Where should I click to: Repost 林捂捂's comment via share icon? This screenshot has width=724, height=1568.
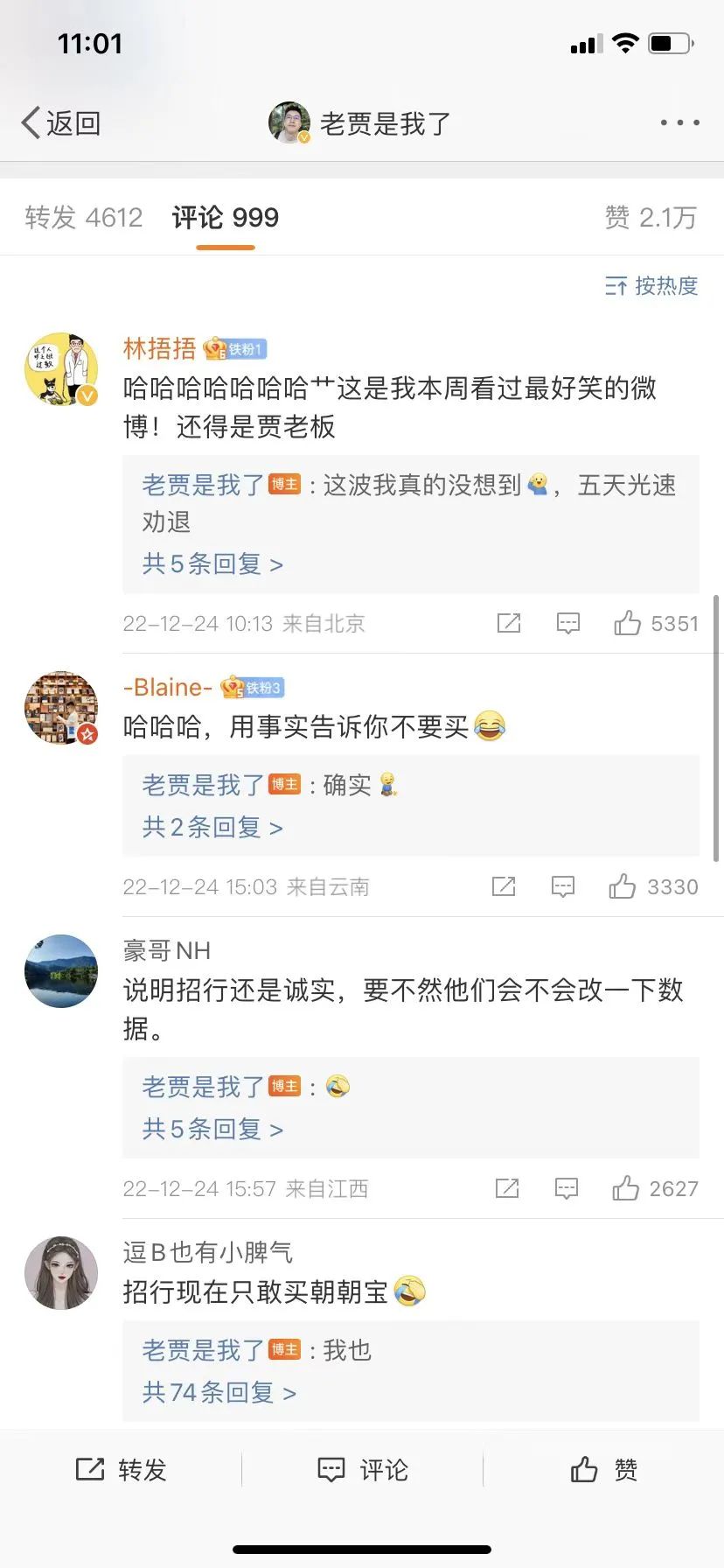[509, 623]
